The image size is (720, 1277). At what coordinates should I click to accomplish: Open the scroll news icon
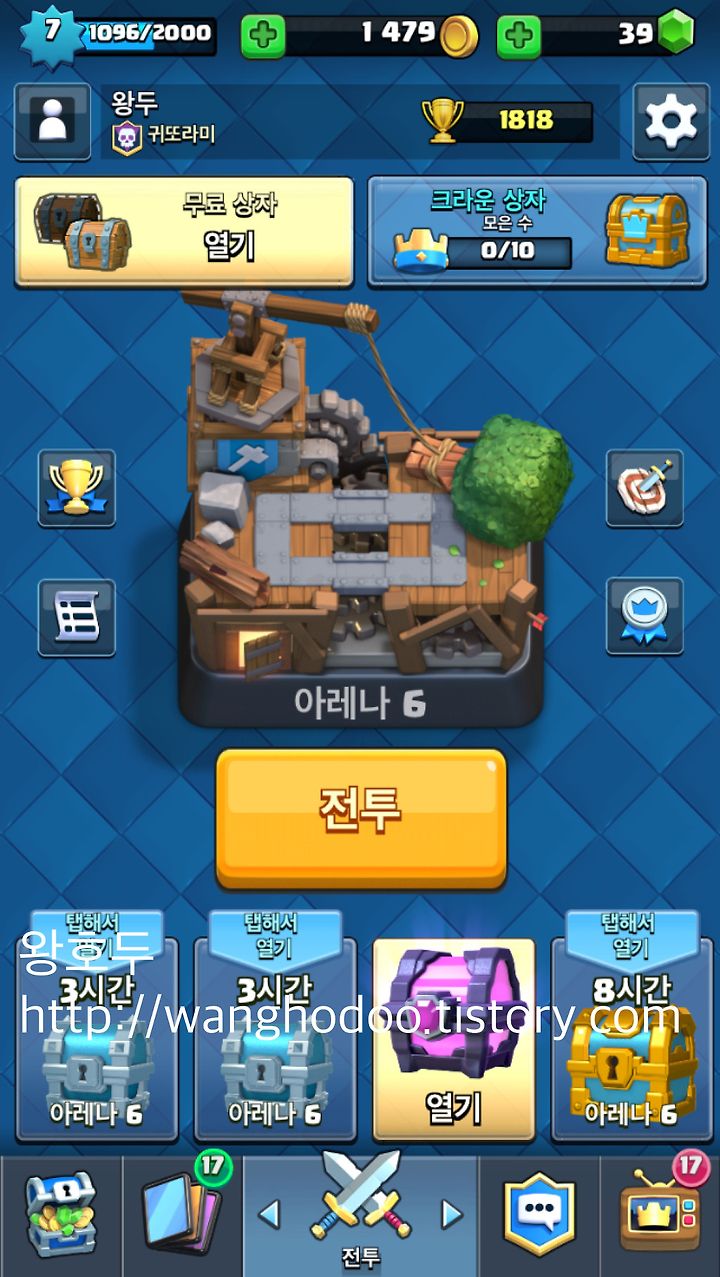pyautogui.click(x=77, y=617)
